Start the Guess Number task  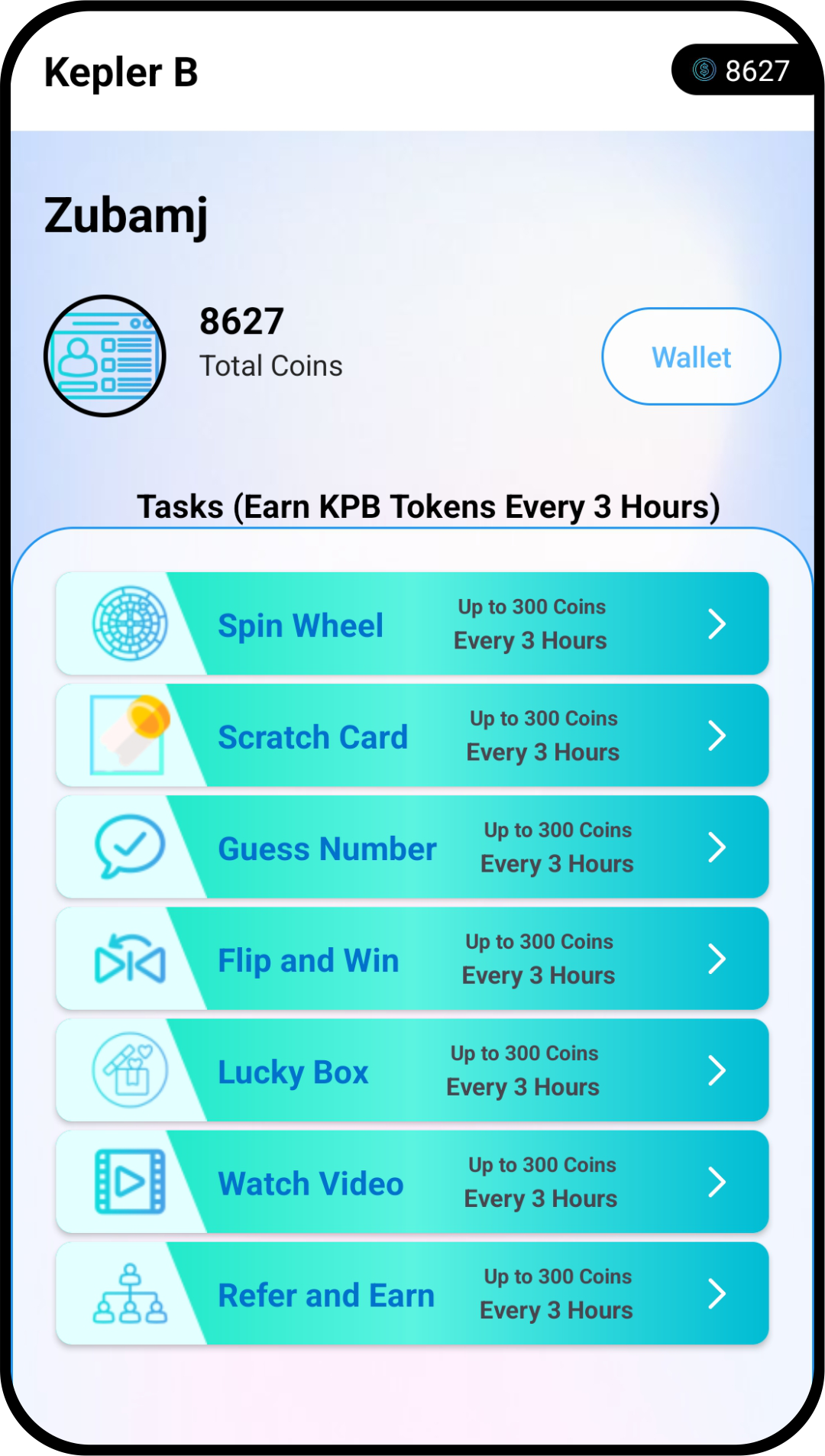click(412, 846)
